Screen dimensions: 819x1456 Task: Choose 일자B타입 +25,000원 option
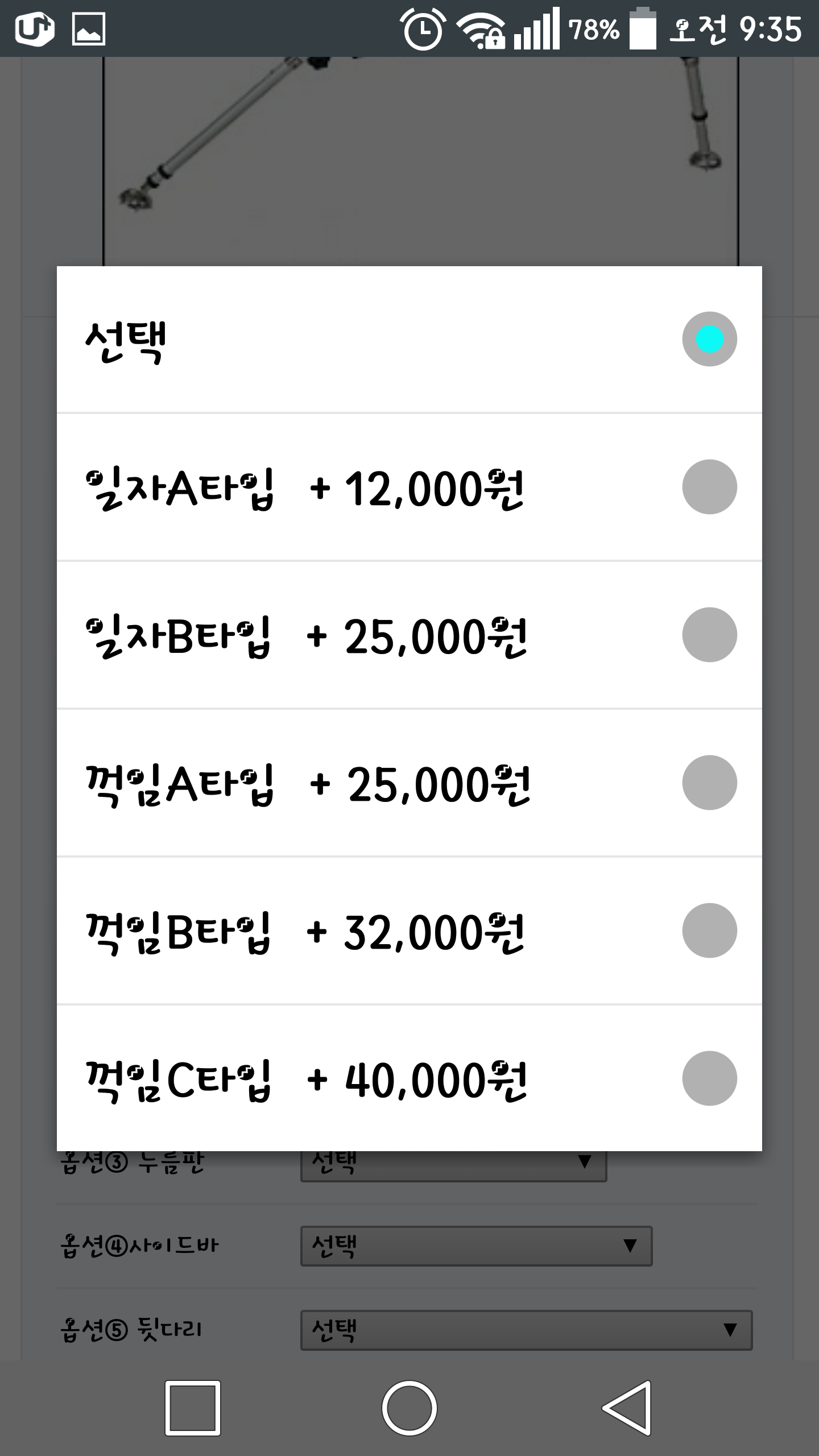pyautogui.click(x=409, y=635)
